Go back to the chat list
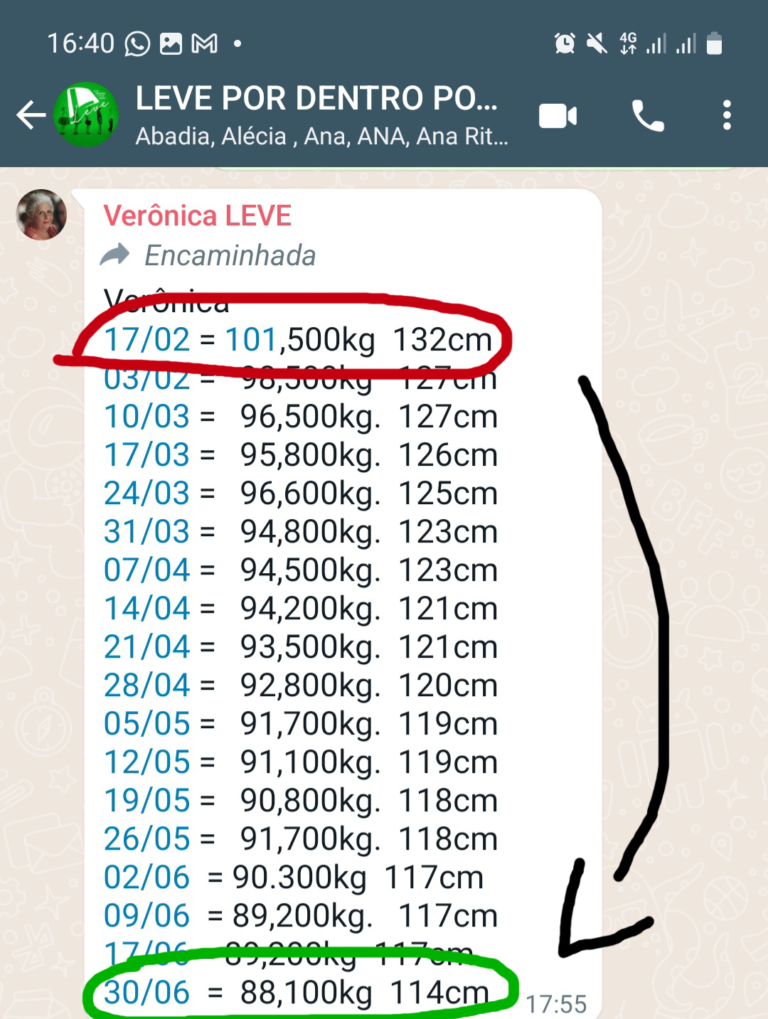The image size is (768, 1019). 30,116
